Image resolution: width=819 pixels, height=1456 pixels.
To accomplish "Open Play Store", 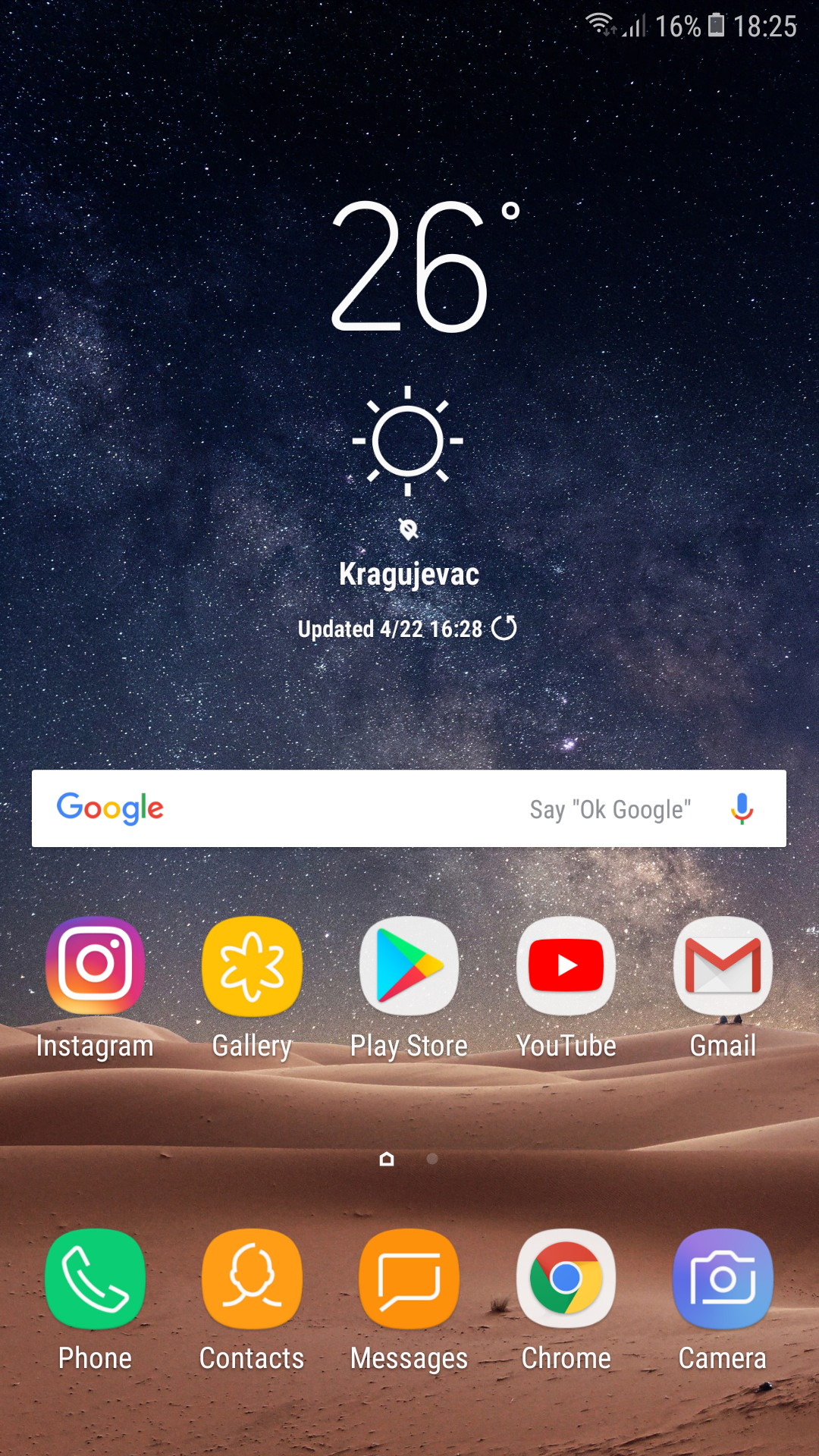I will tap(409, 966).
